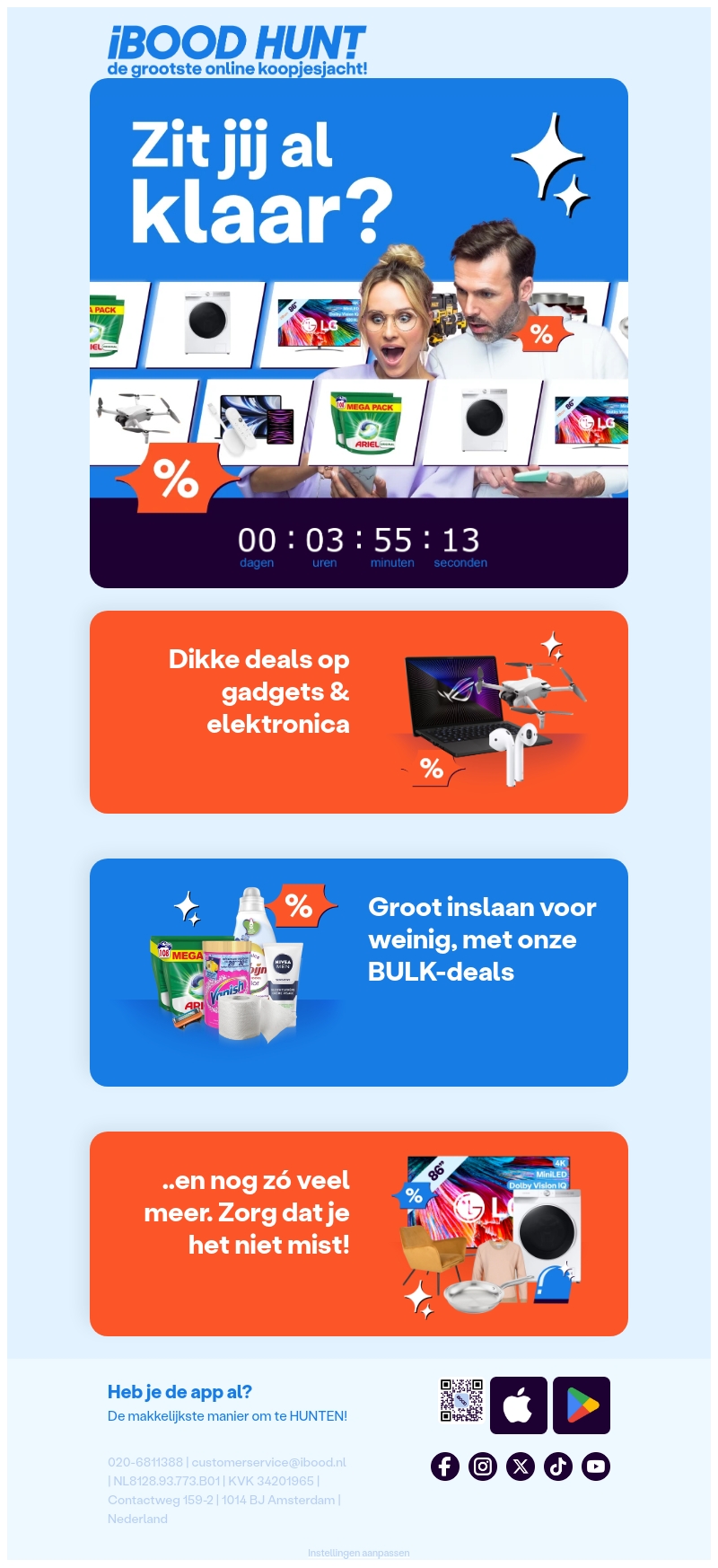Open the '..en nog zó veel meer' card
This screenshot has height=1568, width=718.
point(359,1234)
